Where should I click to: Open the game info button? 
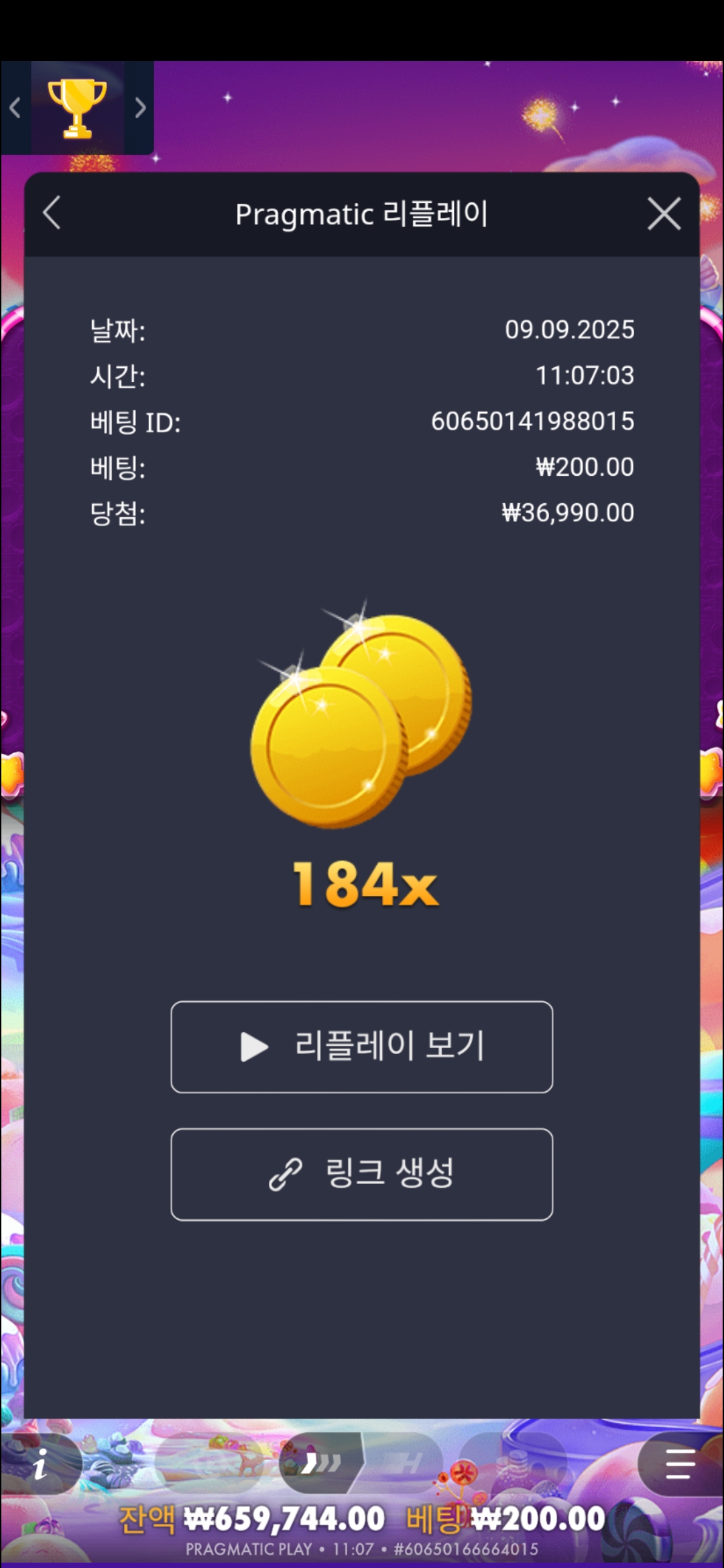click(x=41, y=1464)
